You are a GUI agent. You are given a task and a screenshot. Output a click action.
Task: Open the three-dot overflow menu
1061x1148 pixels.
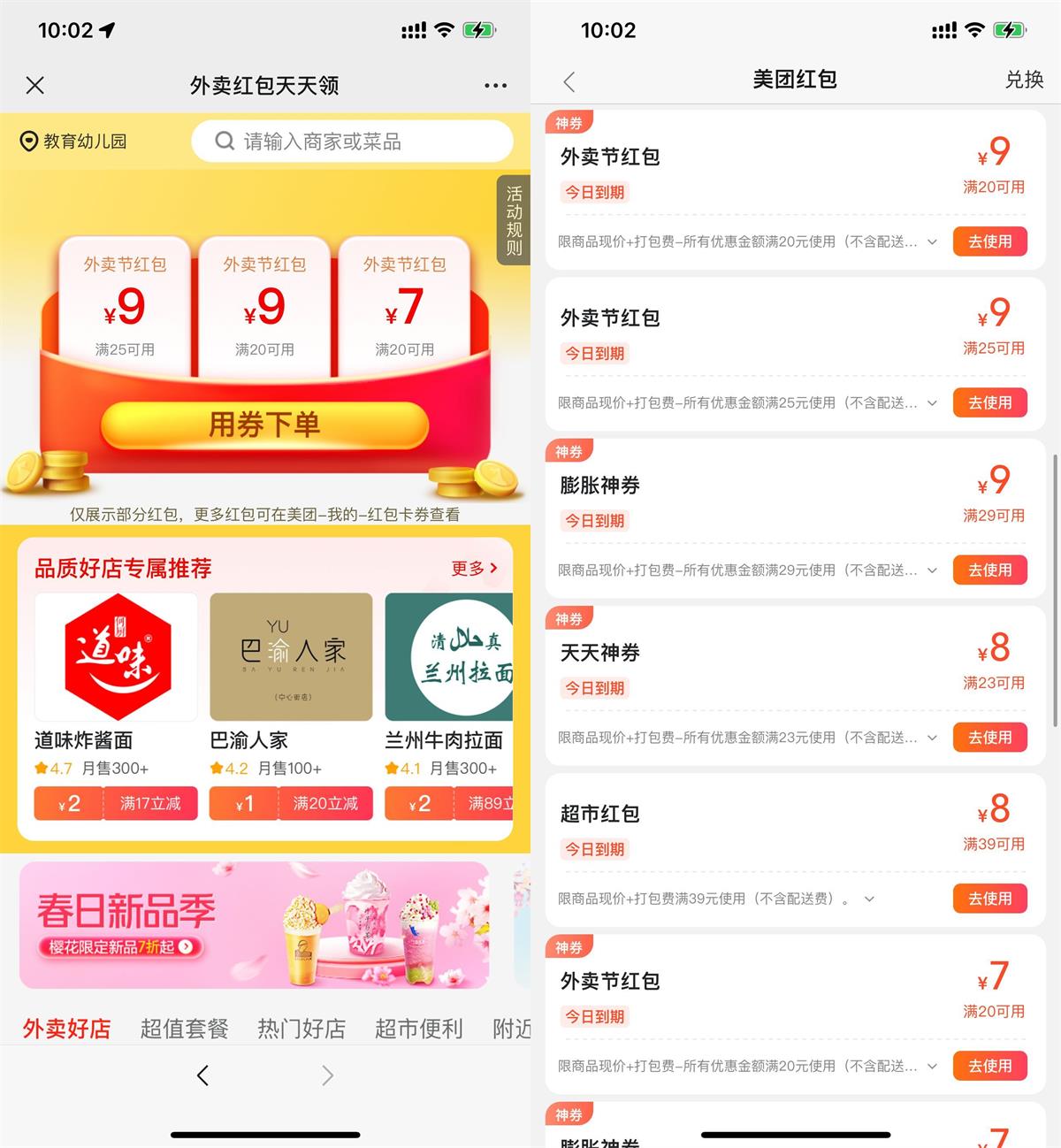(495, 85)
